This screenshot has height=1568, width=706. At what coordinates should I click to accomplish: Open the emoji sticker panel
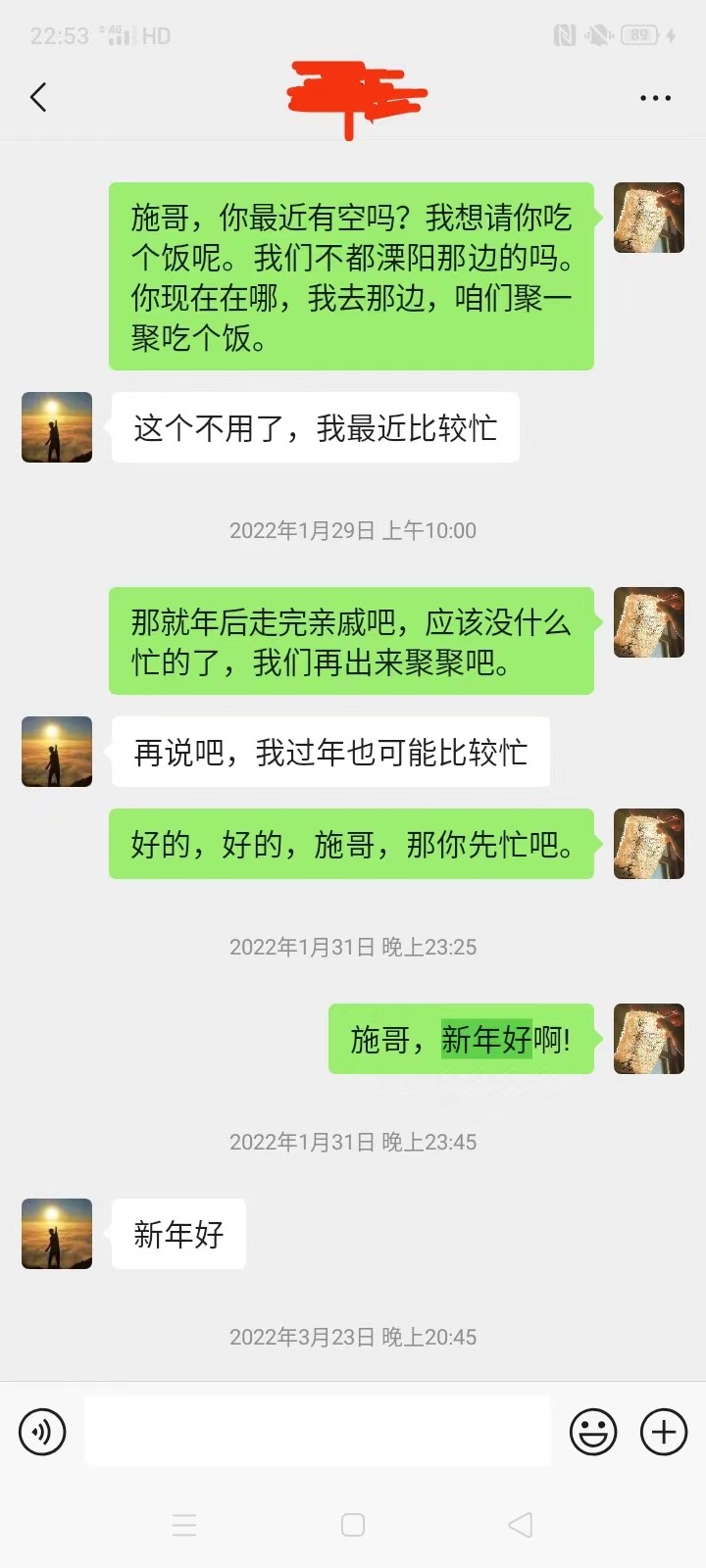coord(593,1432)
